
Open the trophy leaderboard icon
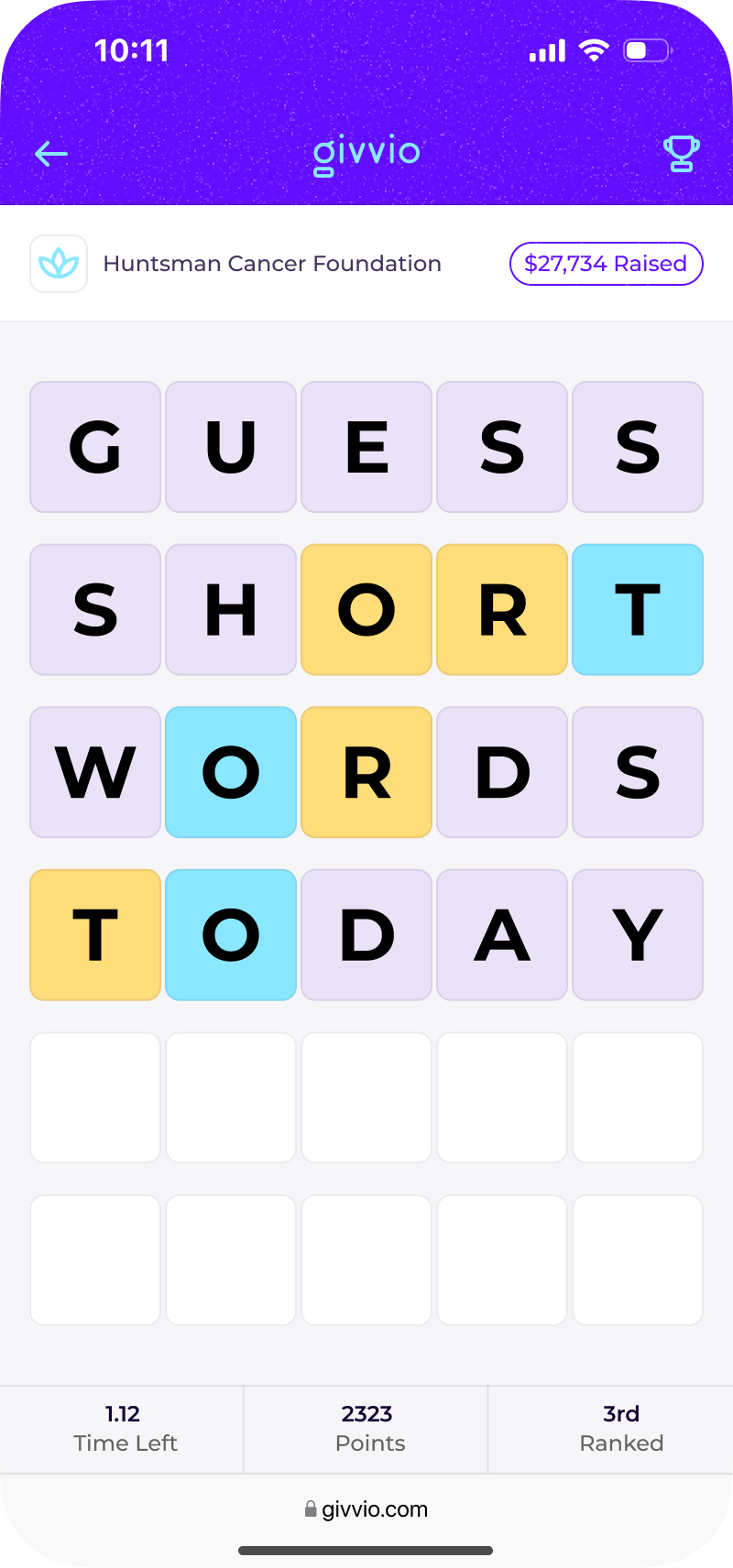click(x=681, y=154)
